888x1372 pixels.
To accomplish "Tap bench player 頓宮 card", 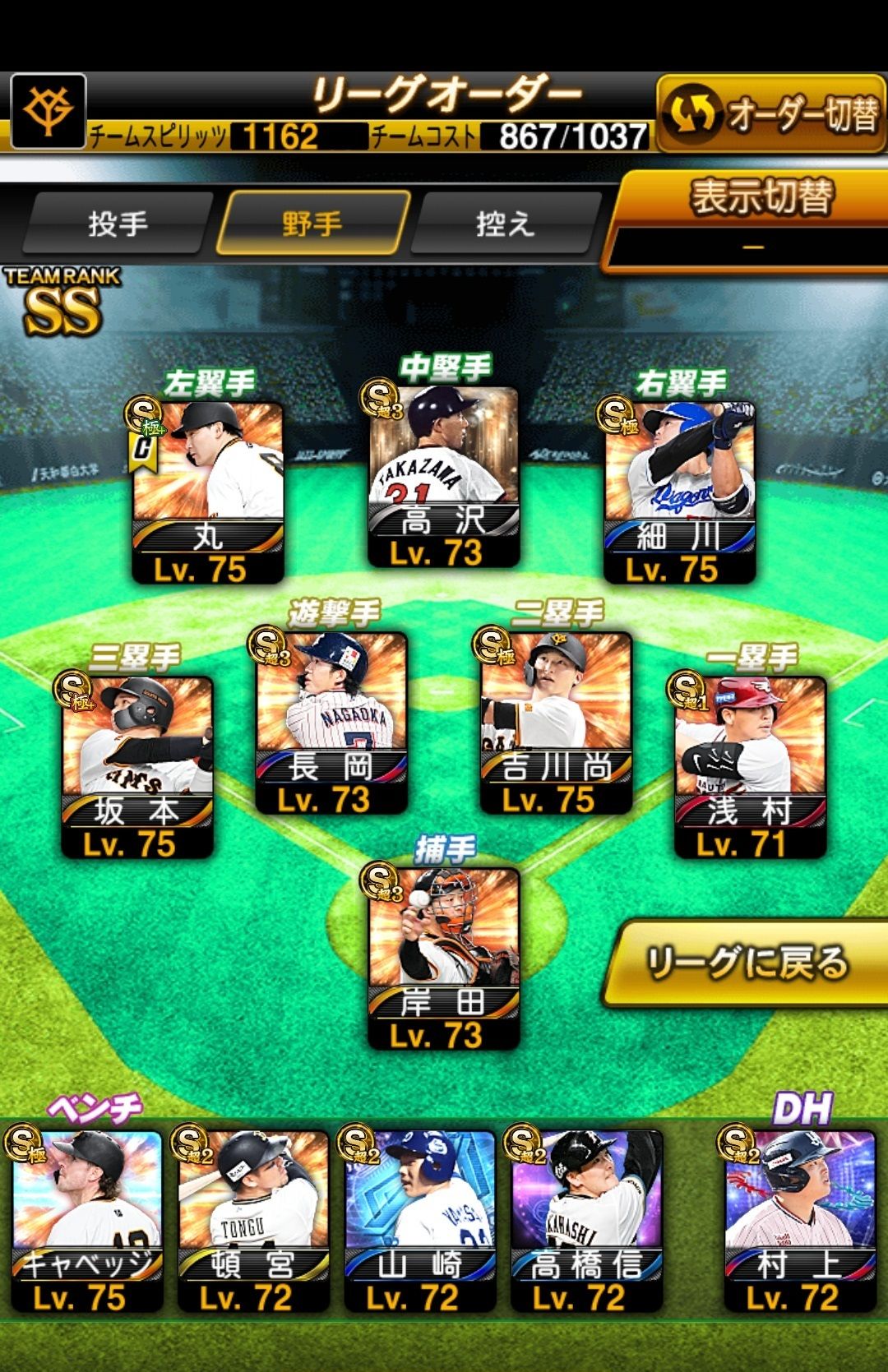I will tap(253, 1220).
